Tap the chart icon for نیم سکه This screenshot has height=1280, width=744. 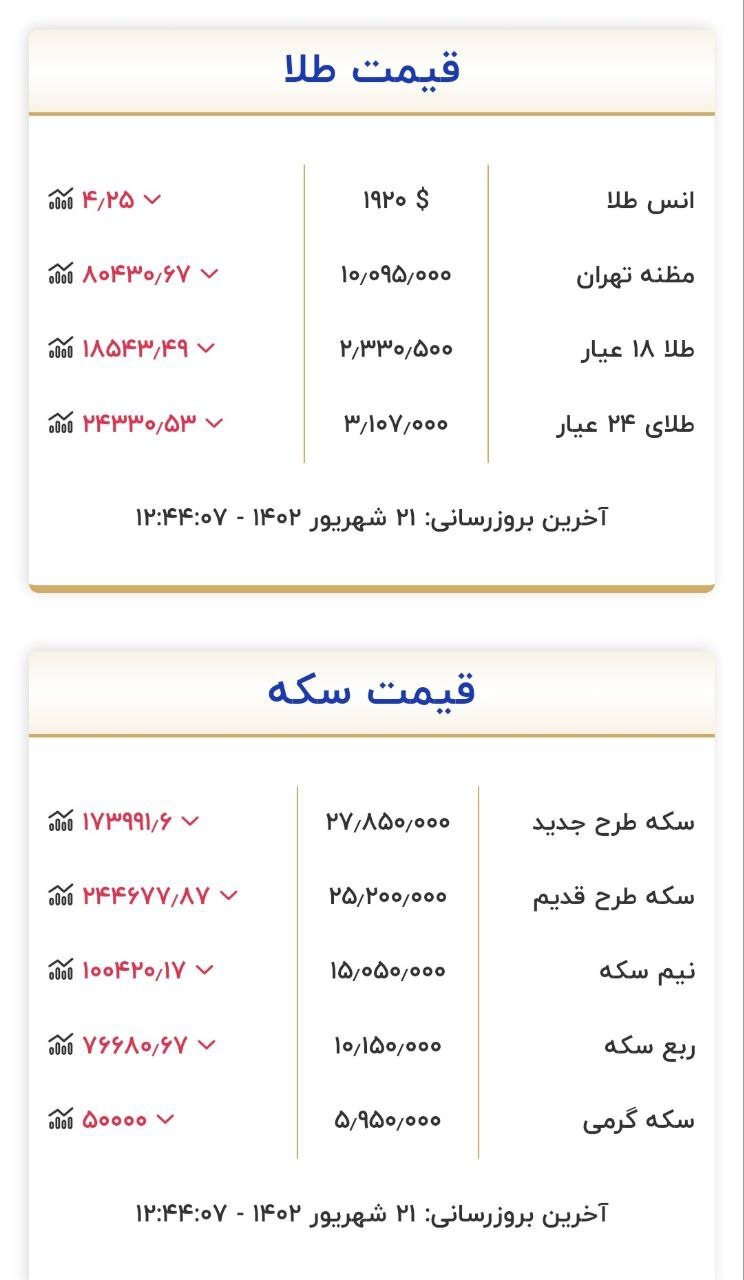61,969
